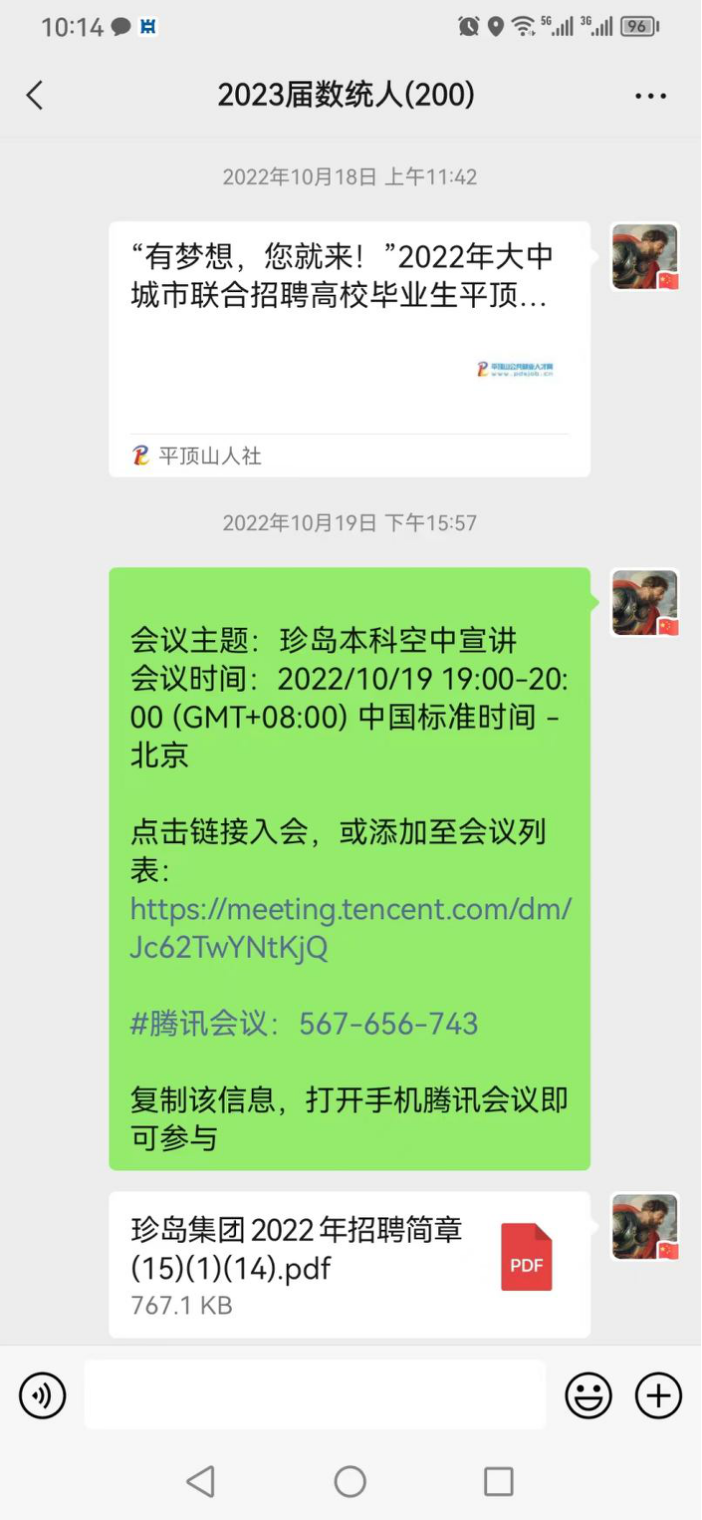
Task: View sender avatar beside the PDF message
Action: [x=645, y=1227]
